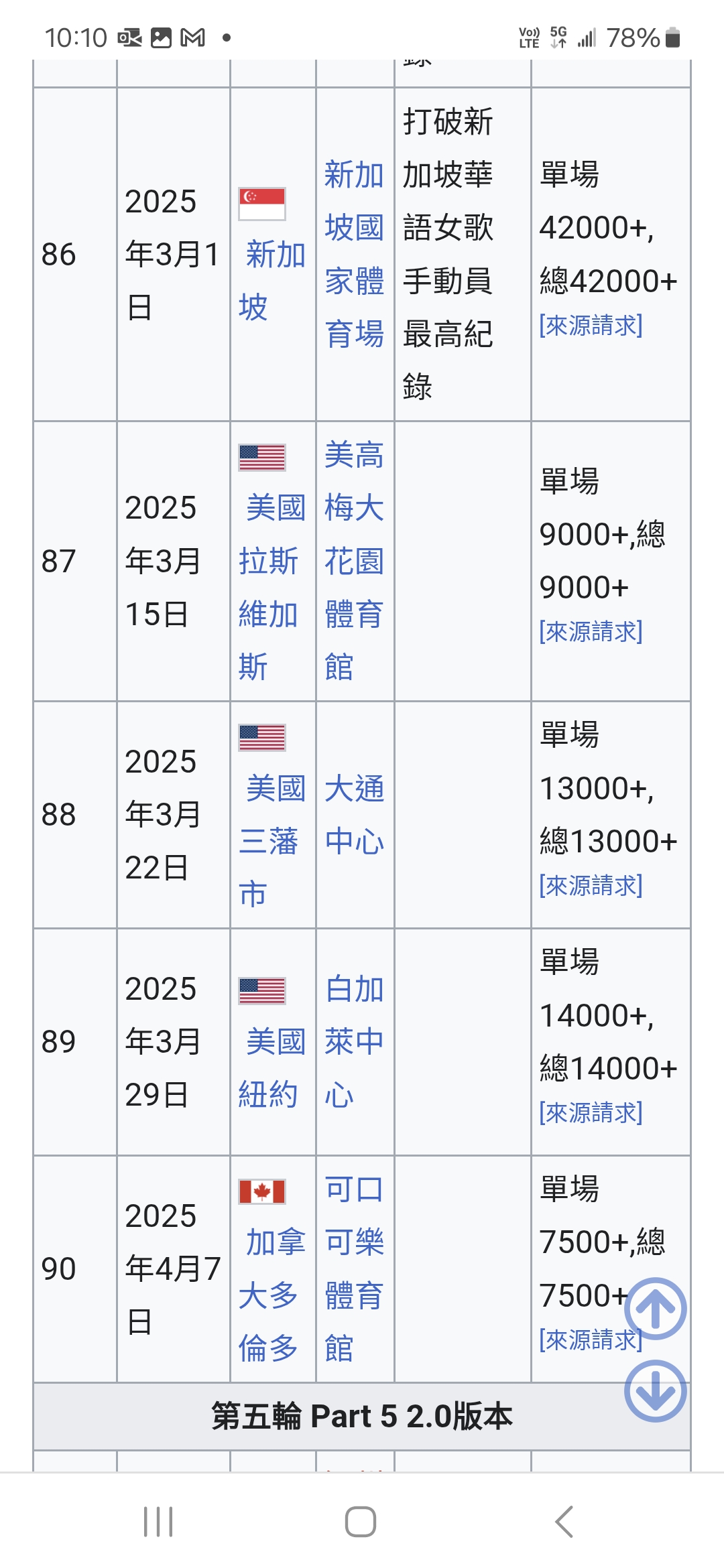
Task: Open 美國三藩市 location link
Action: coord(272,841)
